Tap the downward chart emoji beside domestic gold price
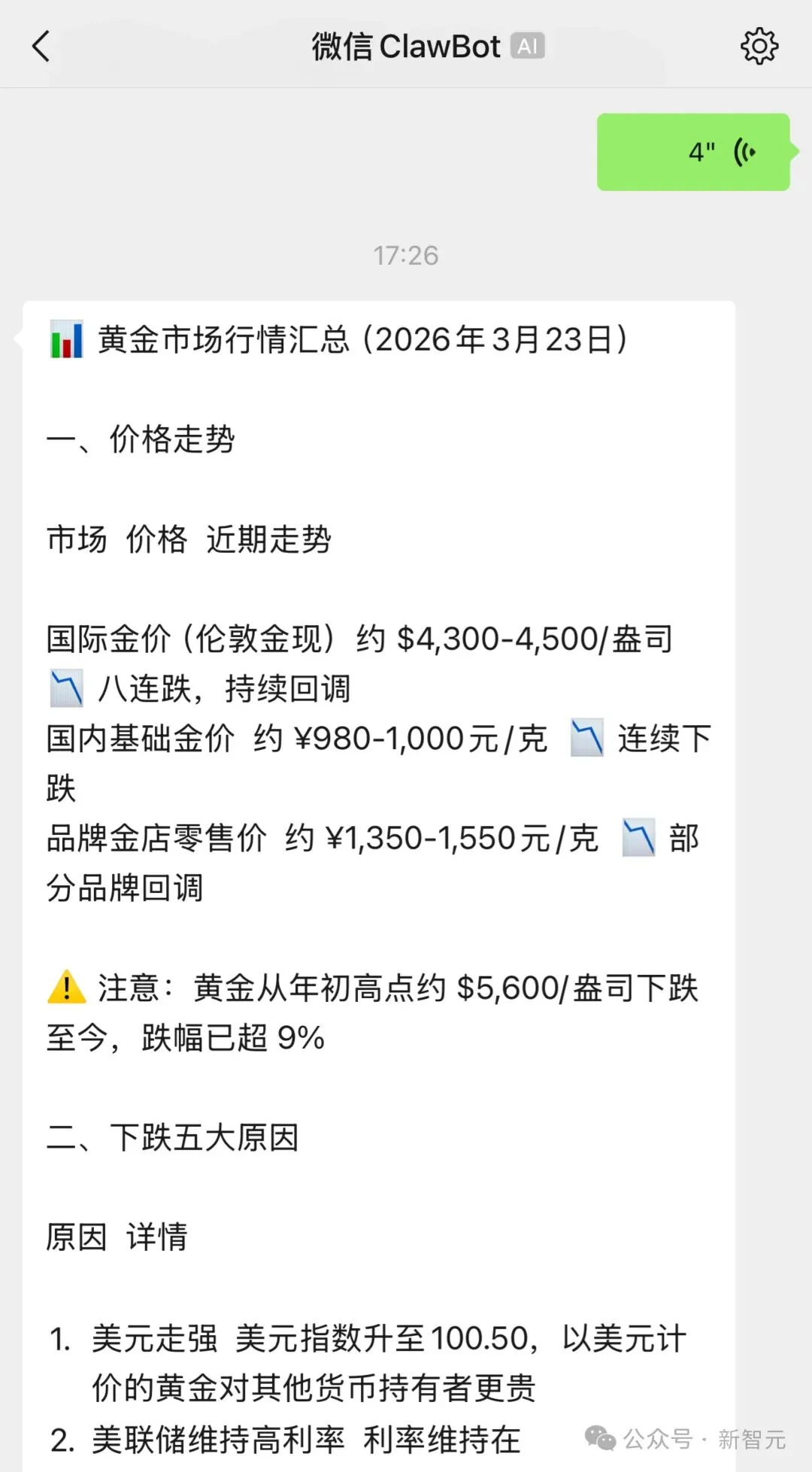This screenshot has width=812, height=1472. [x=588, y=739]
